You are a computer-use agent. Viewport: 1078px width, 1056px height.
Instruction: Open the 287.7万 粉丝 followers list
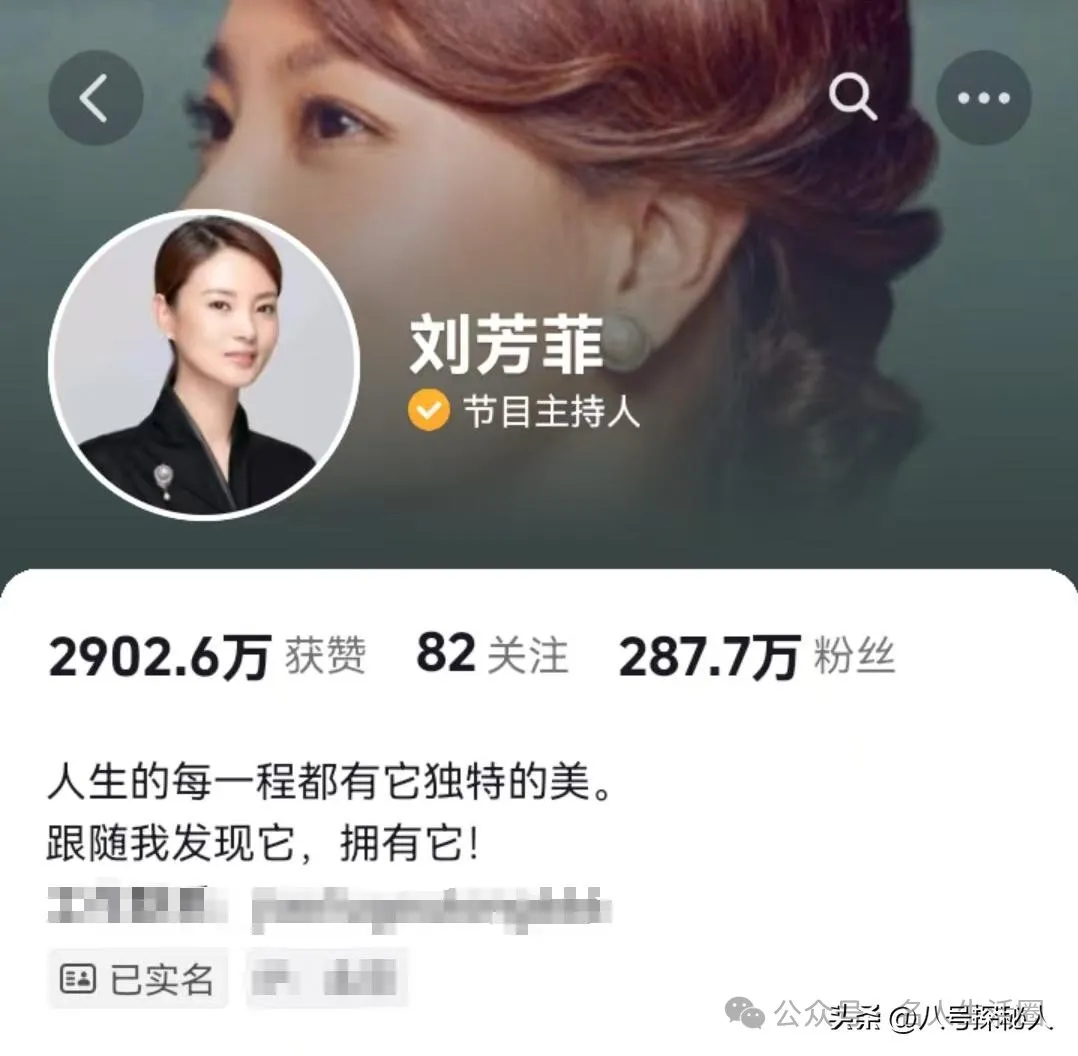[756, 658]
